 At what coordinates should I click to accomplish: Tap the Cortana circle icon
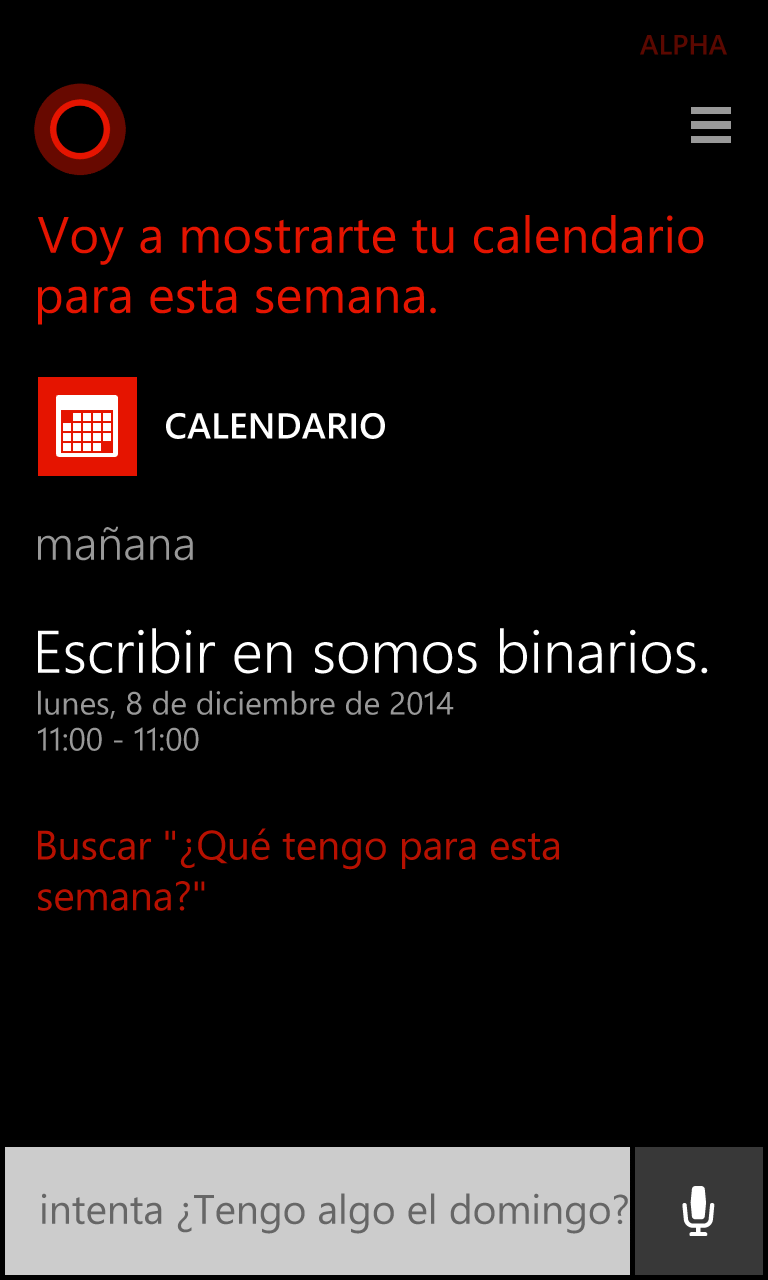point(80,130)
